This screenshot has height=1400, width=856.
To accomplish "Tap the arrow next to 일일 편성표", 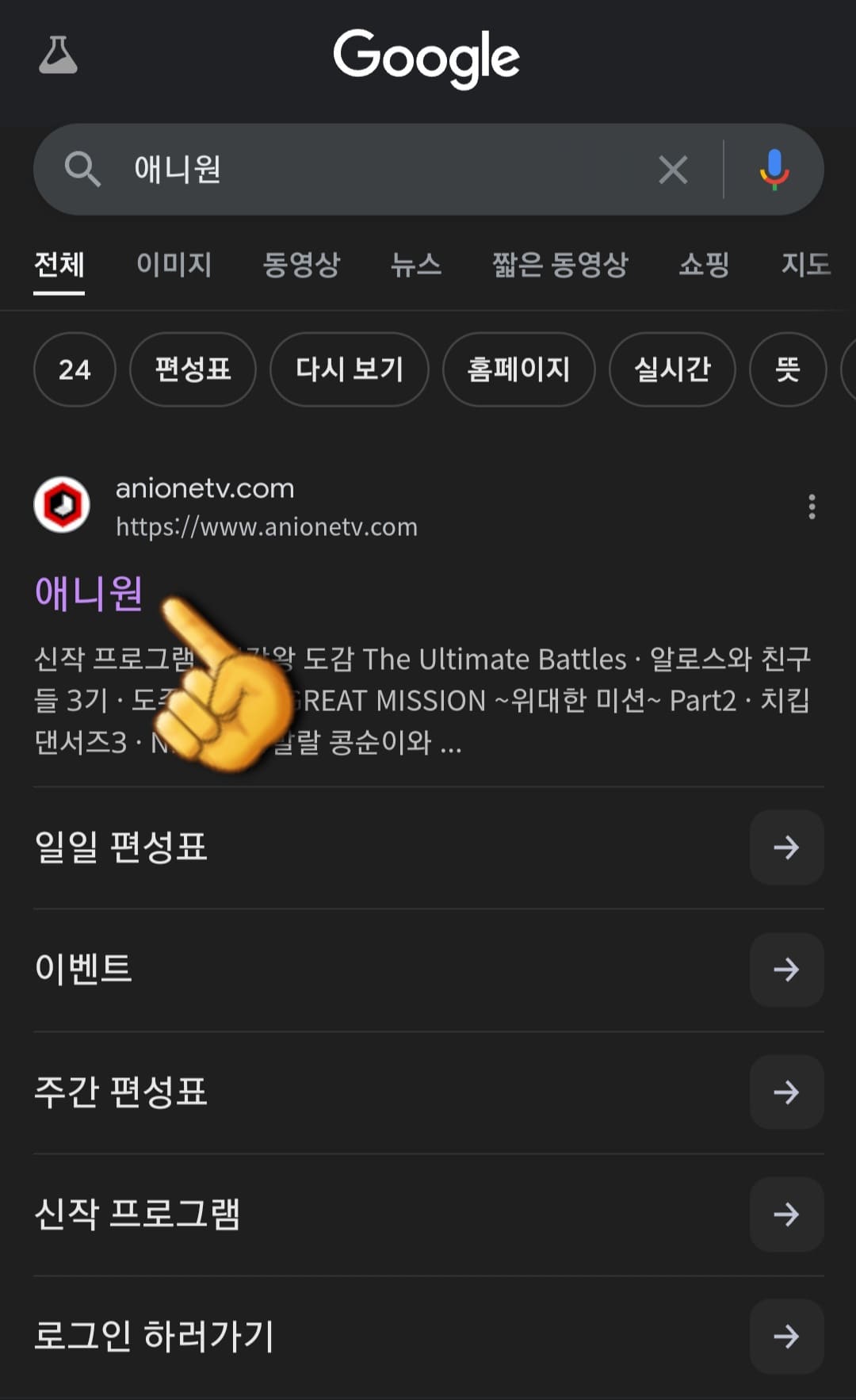I will click(786, 847).
